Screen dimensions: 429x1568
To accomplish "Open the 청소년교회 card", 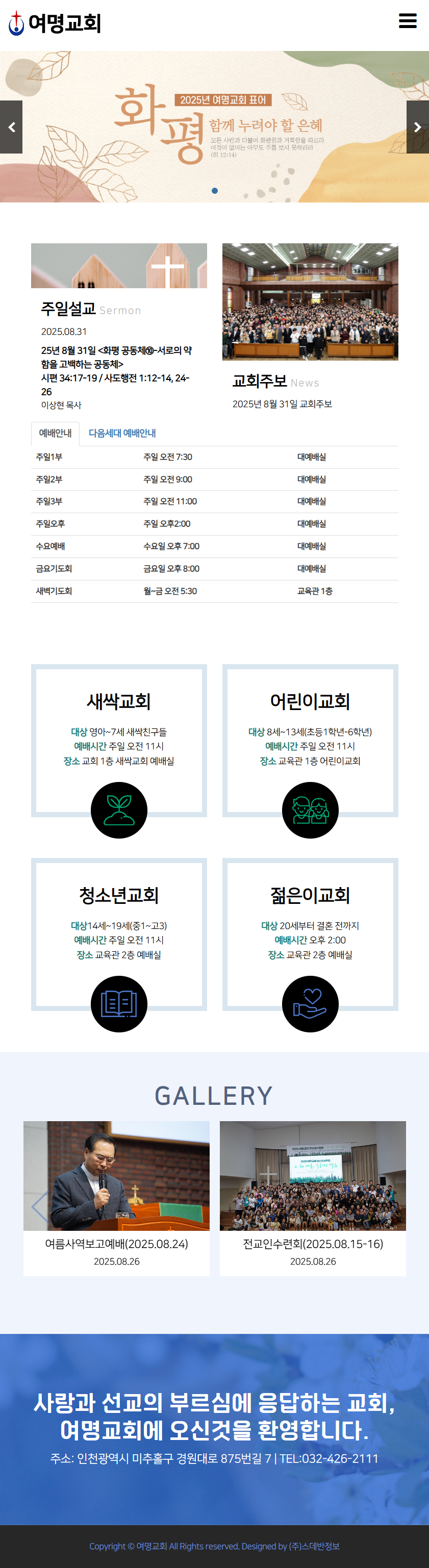I will point(119,934).
